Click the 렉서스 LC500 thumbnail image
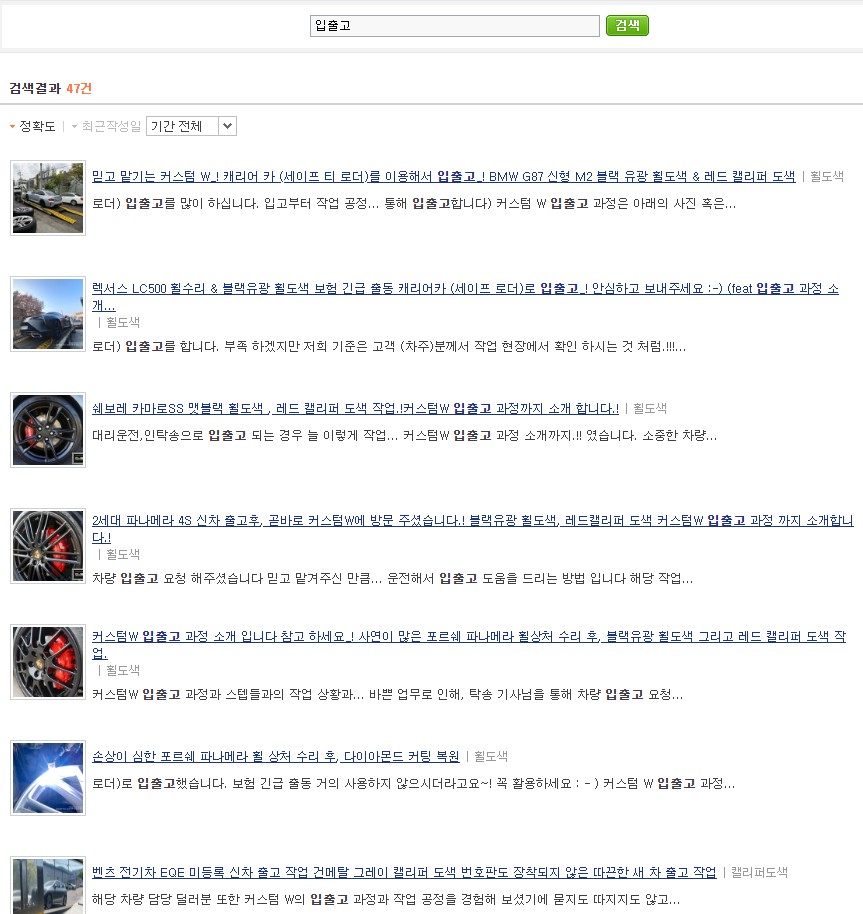 (47, 314)
